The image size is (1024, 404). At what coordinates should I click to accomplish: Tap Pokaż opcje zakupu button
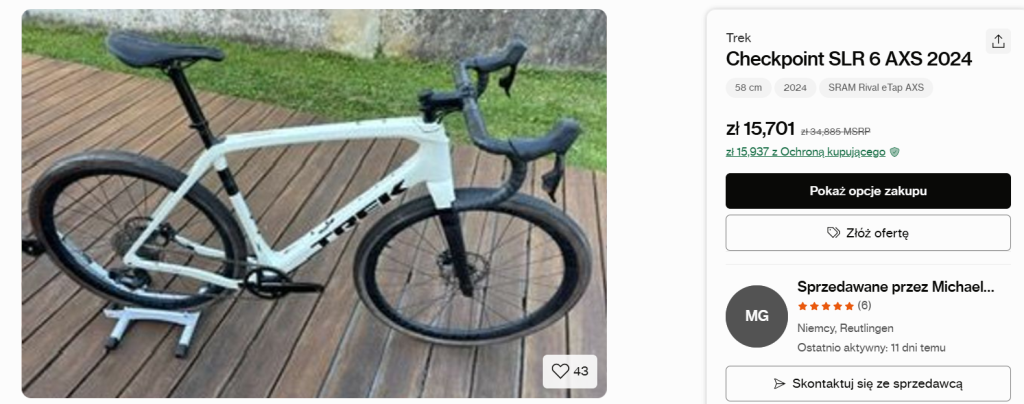[x=867, y=190]
